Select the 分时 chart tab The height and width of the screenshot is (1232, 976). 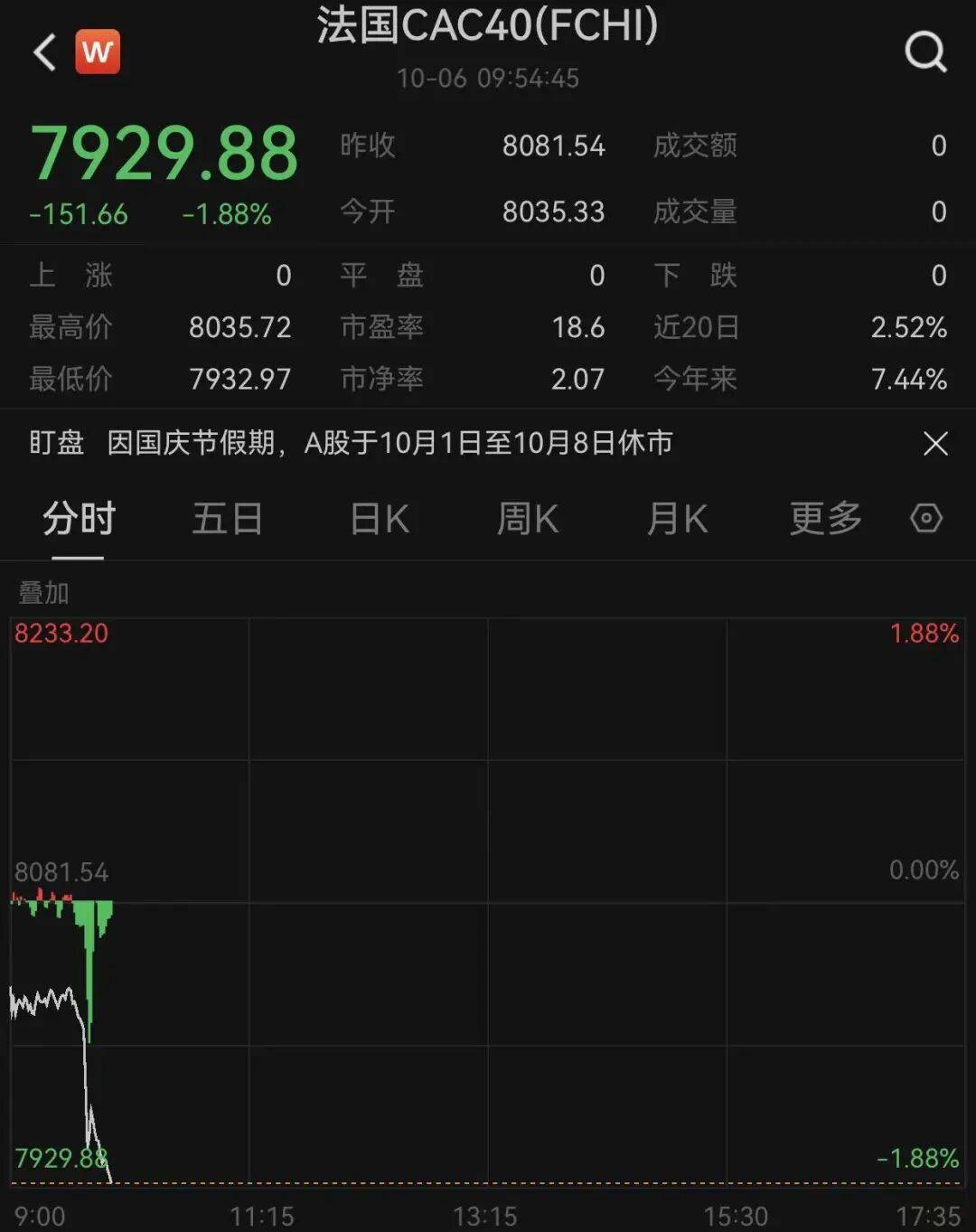point(79,519)
